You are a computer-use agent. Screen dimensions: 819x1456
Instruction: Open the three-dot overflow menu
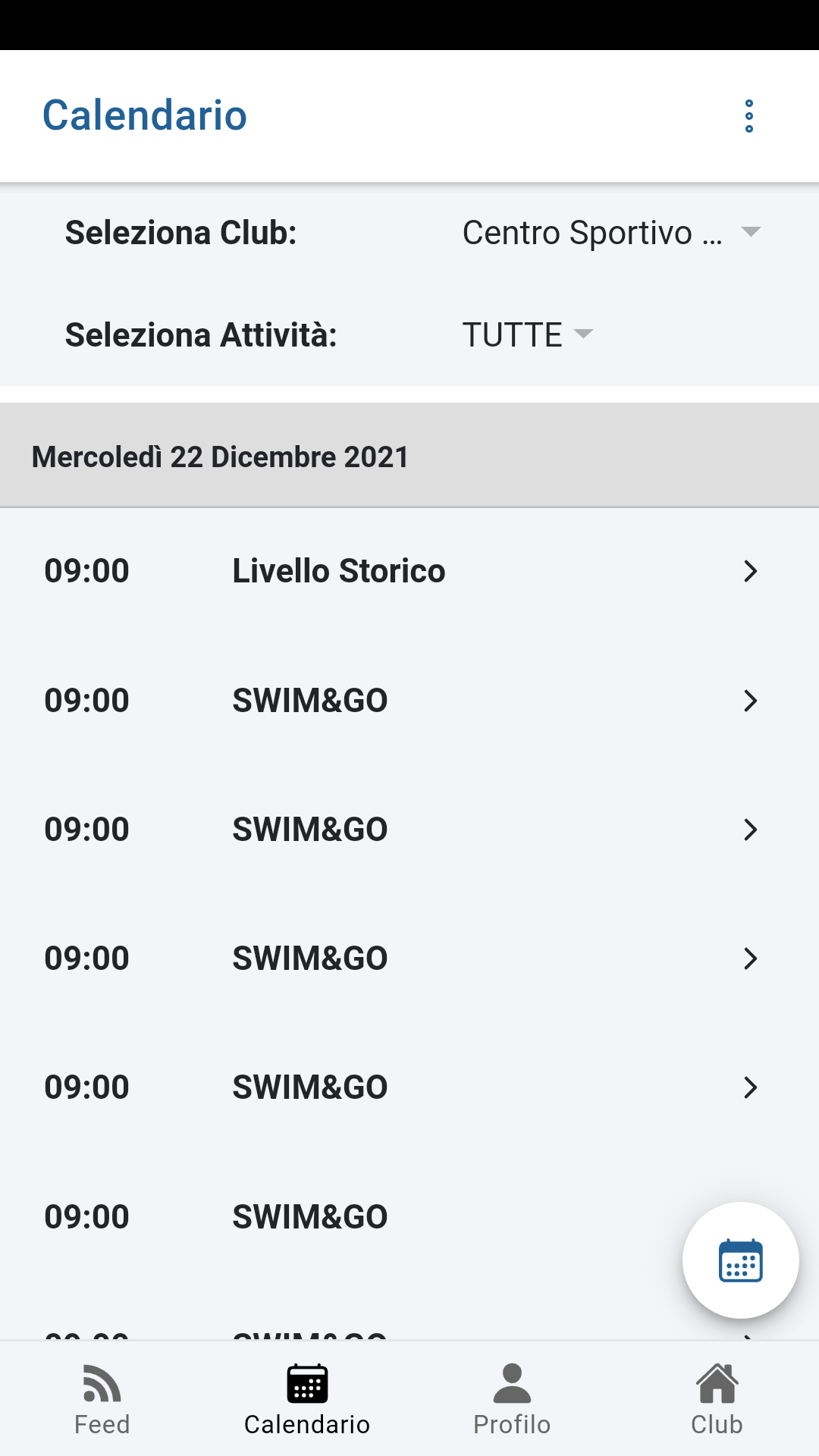[748, 116]
